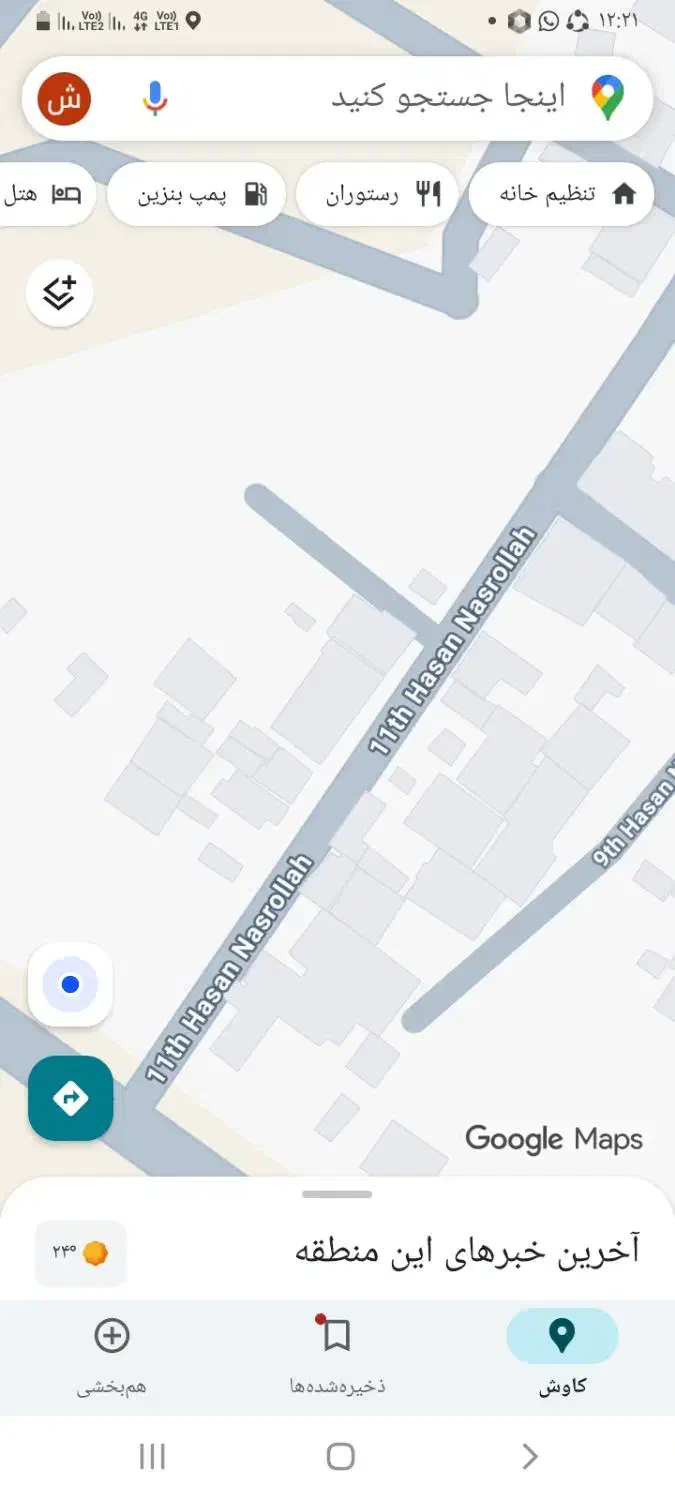
Task: Center map on my location
Action: tap(70, 985)
